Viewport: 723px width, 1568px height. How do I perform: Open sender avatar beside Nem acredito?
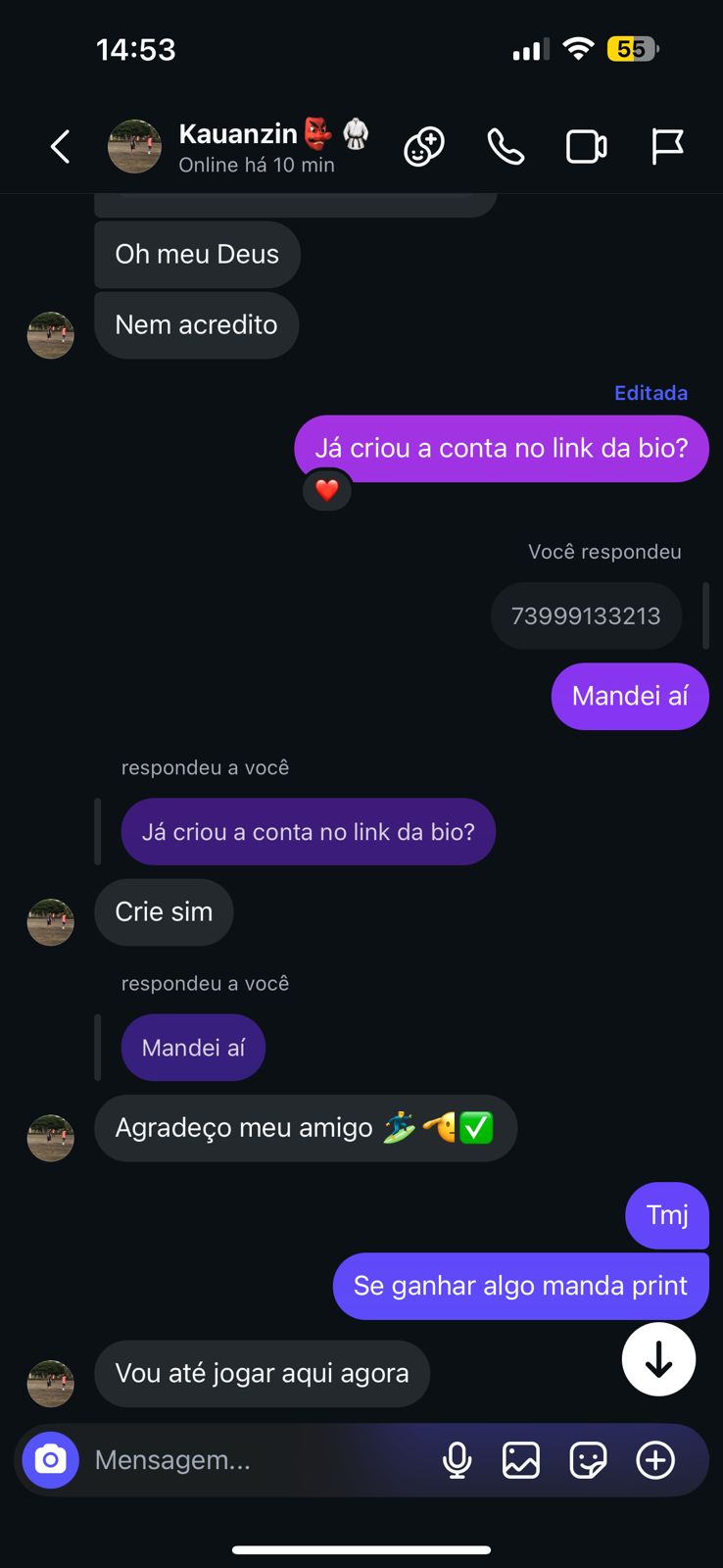51,335
